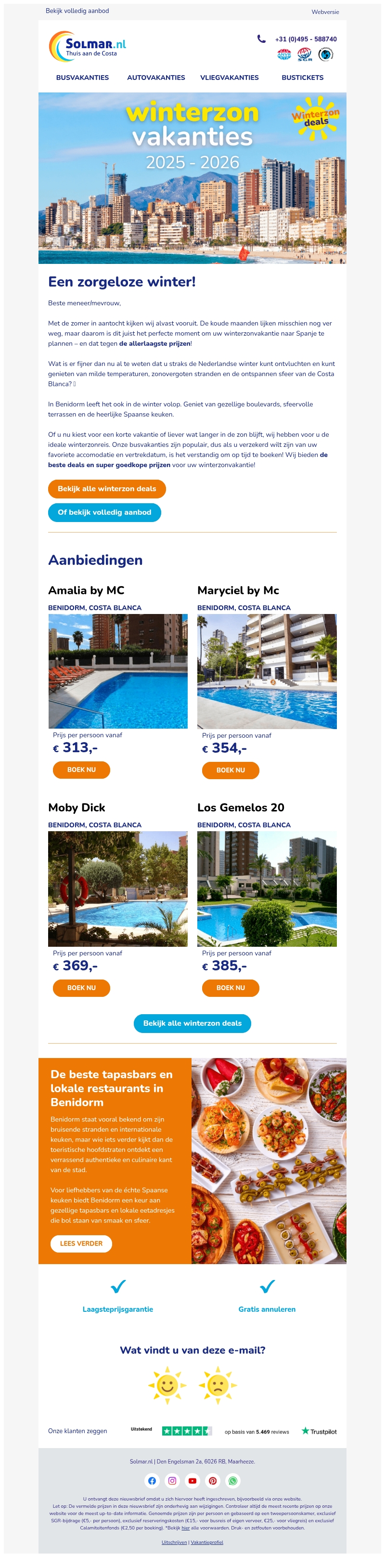Go to Busvakanties section
Screen dimensions: 385x1568
pos(82,78)
